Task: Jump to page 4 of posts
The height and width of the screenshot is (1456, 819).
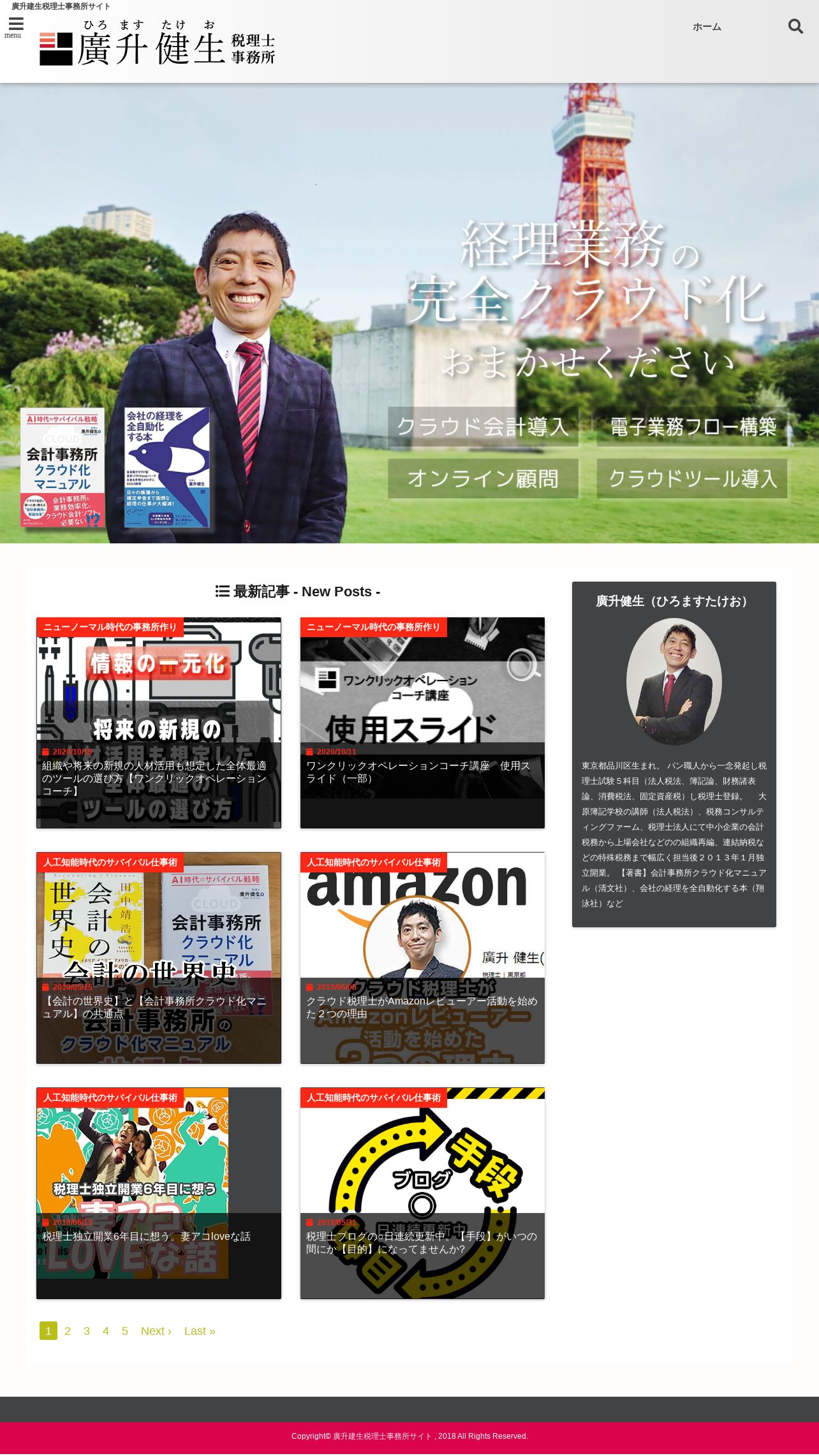Action: click(x=106, y=1331)
